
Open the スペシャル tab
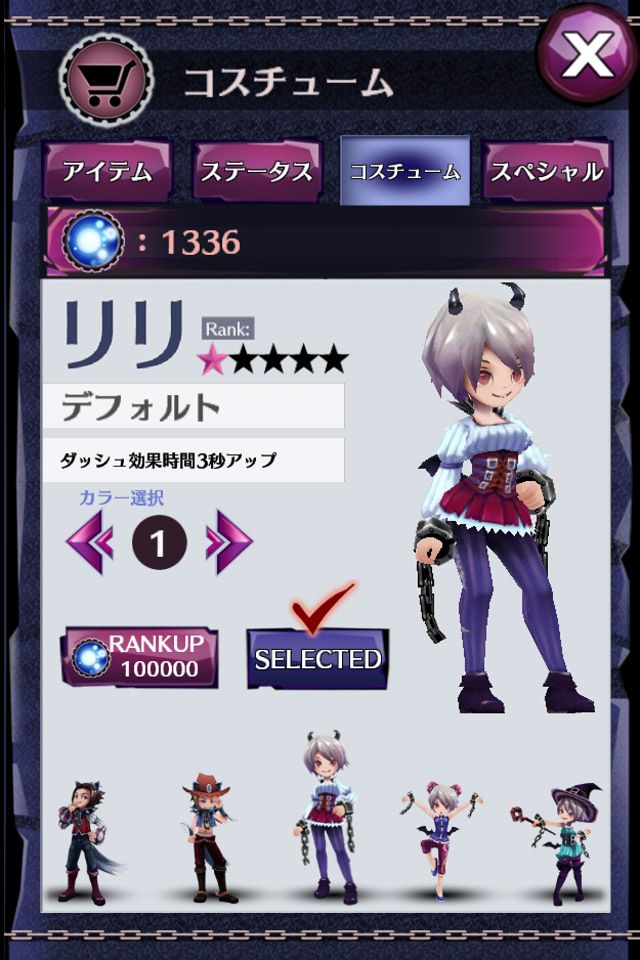[x=546, y=171]
